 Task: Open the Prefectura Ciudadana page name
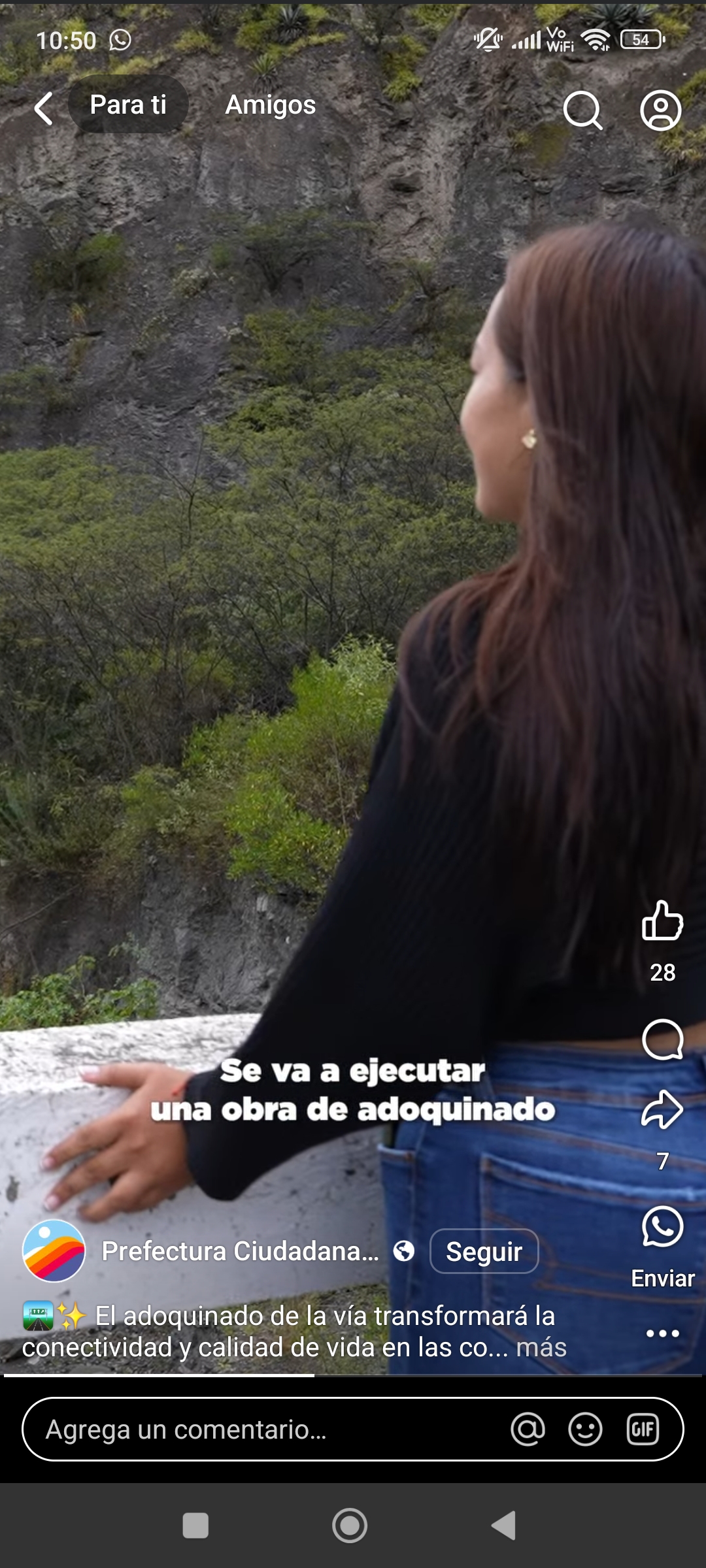pyautogui.click(x=240, y=1251)
